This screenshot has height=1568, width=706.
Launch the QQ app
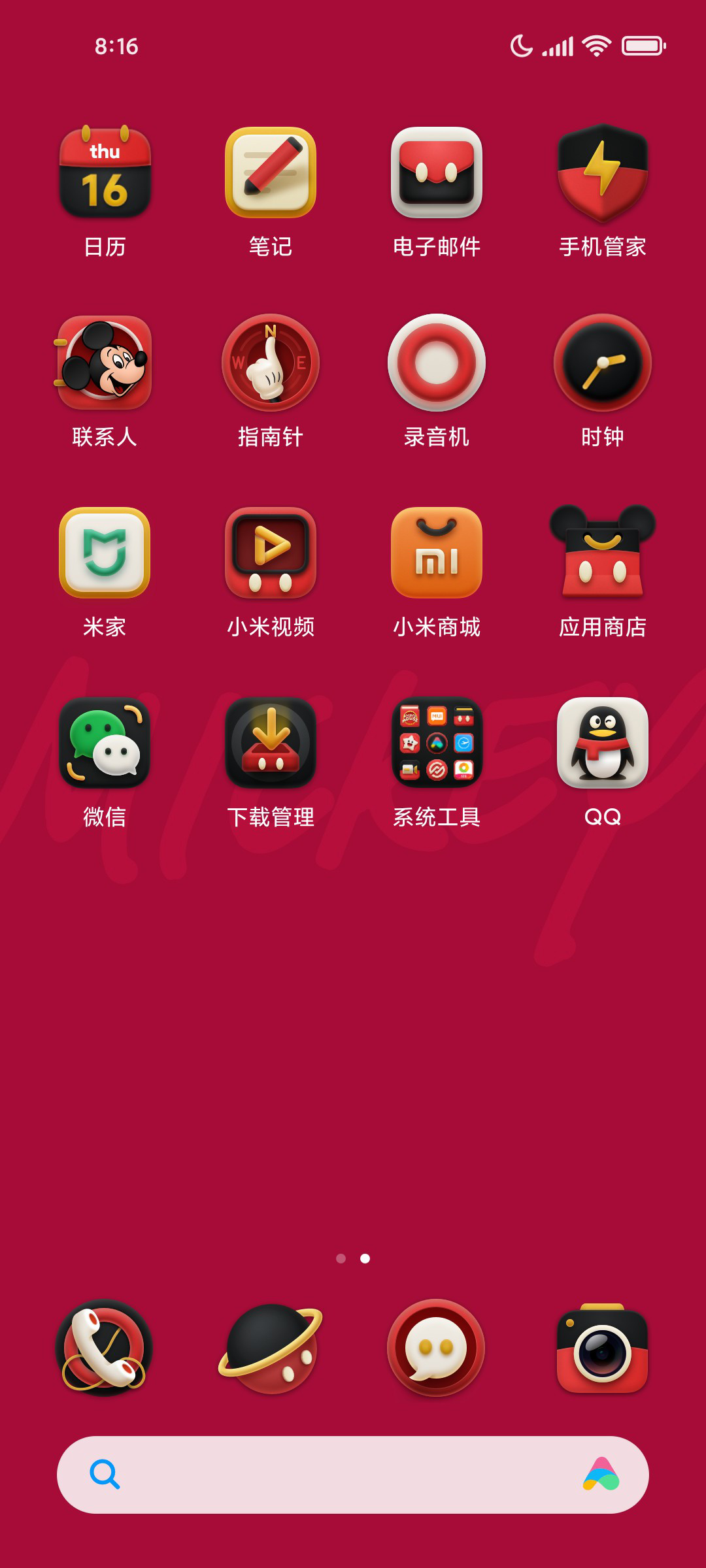(603, 743)
